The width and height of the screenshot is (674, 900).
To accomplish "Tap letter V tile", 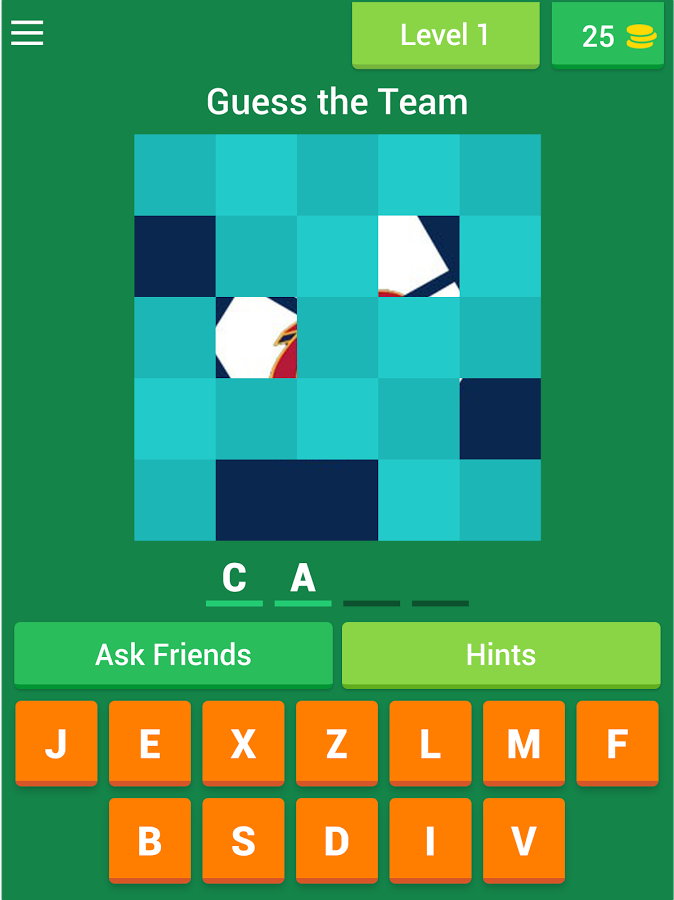I will pyautogui.click(x=524, y=840).
